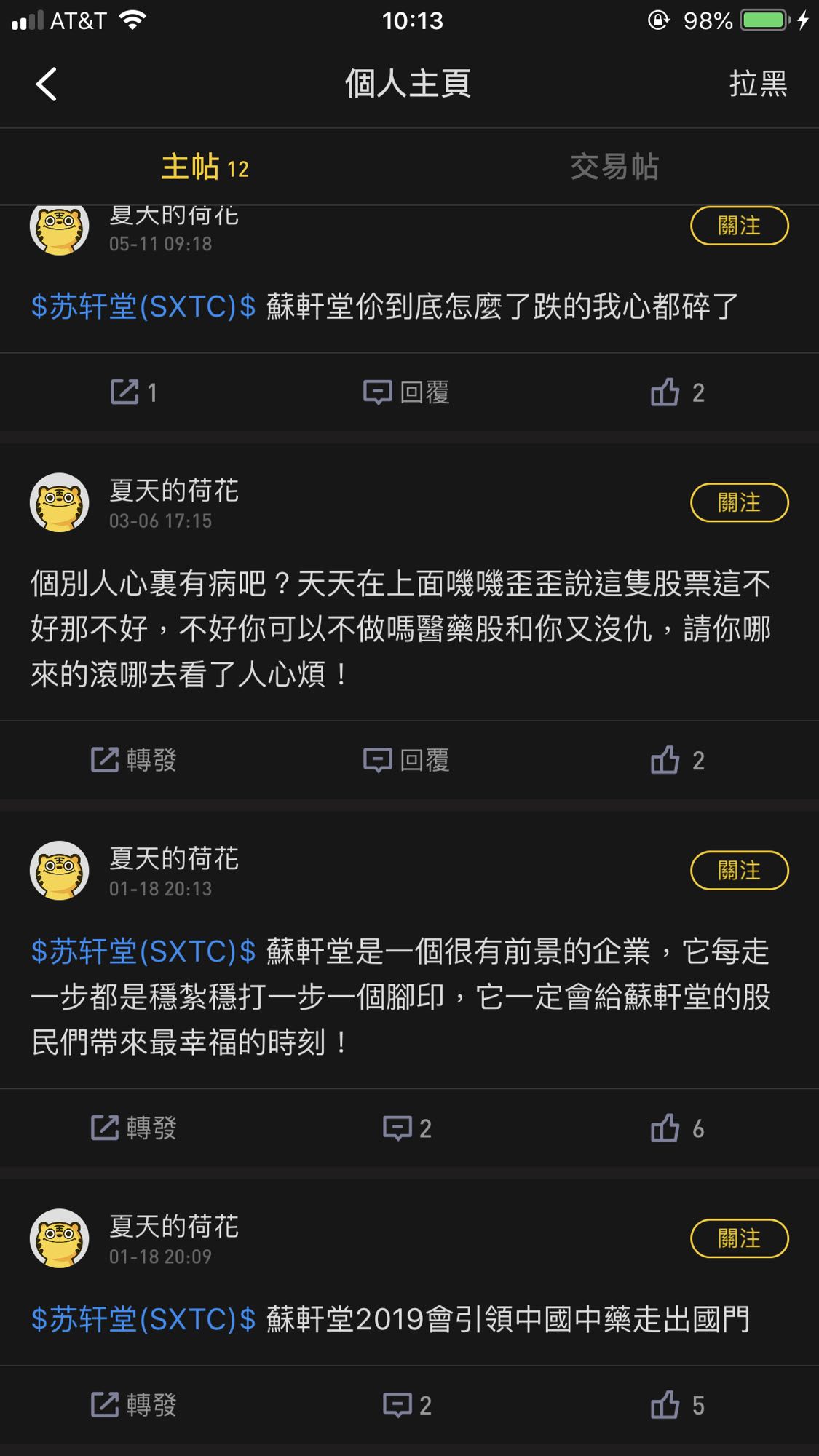Tap 轉發 under the 03-06 17:15 post
The image size is (819, 1456).
coord(133,760)
